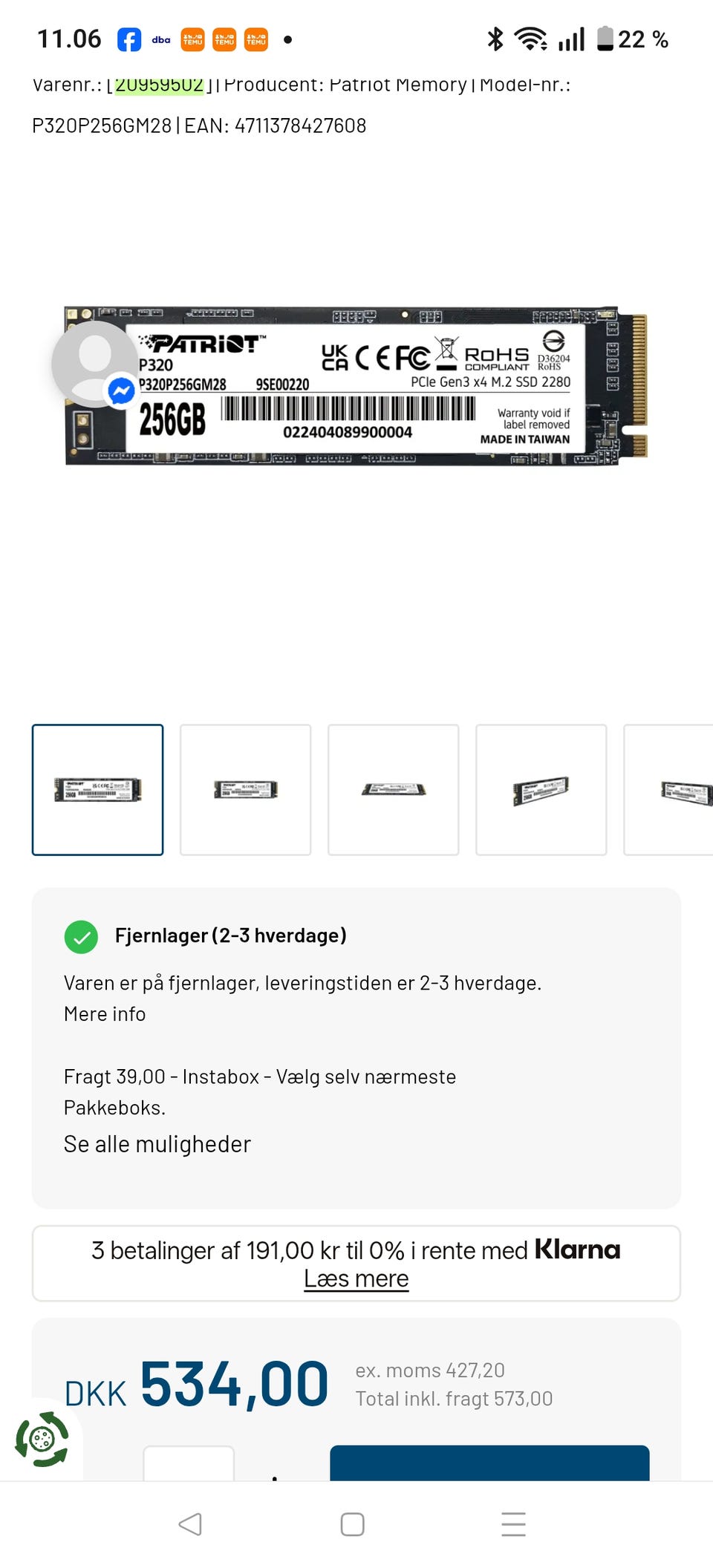The image size is (713, 1568).
Task: Expand 'Læs mere' under Klarna payment
Action: pyautogui.click(x=356, y=1278)
